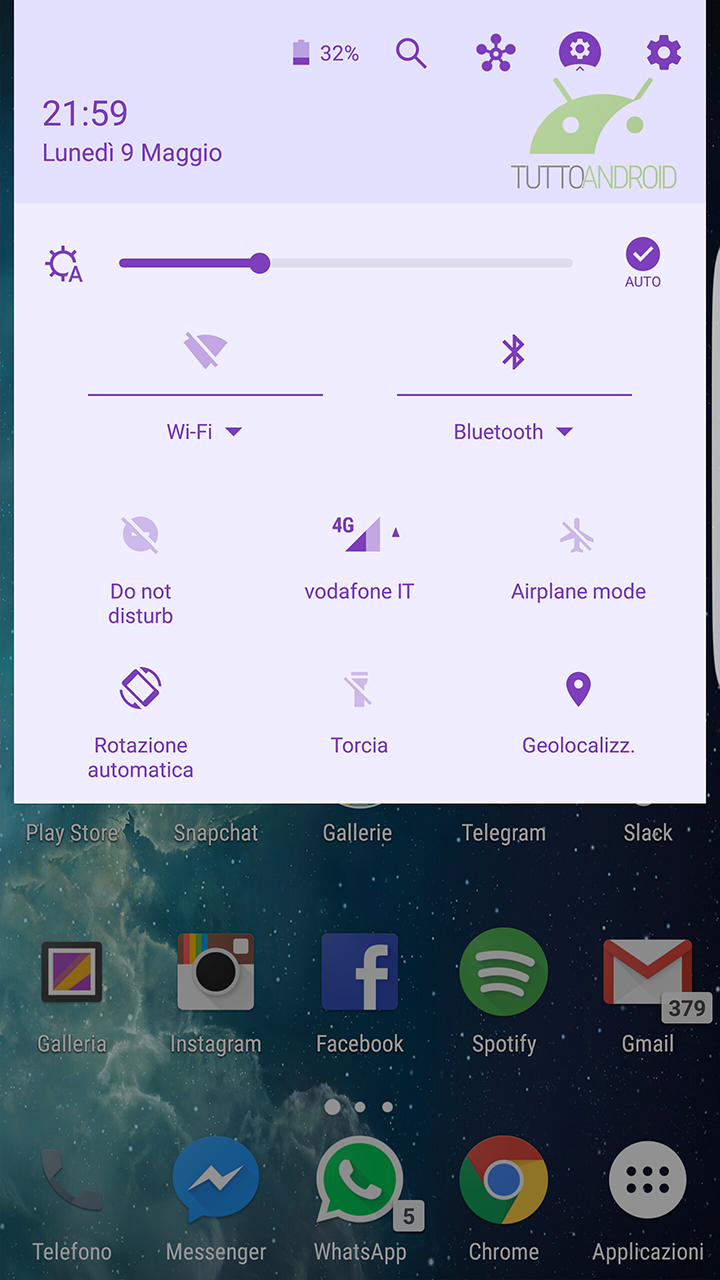This screenshot has width=720, height=1280.
Task: Expand the Wi-Fi dropdown
Action: (x=205, y=432)
